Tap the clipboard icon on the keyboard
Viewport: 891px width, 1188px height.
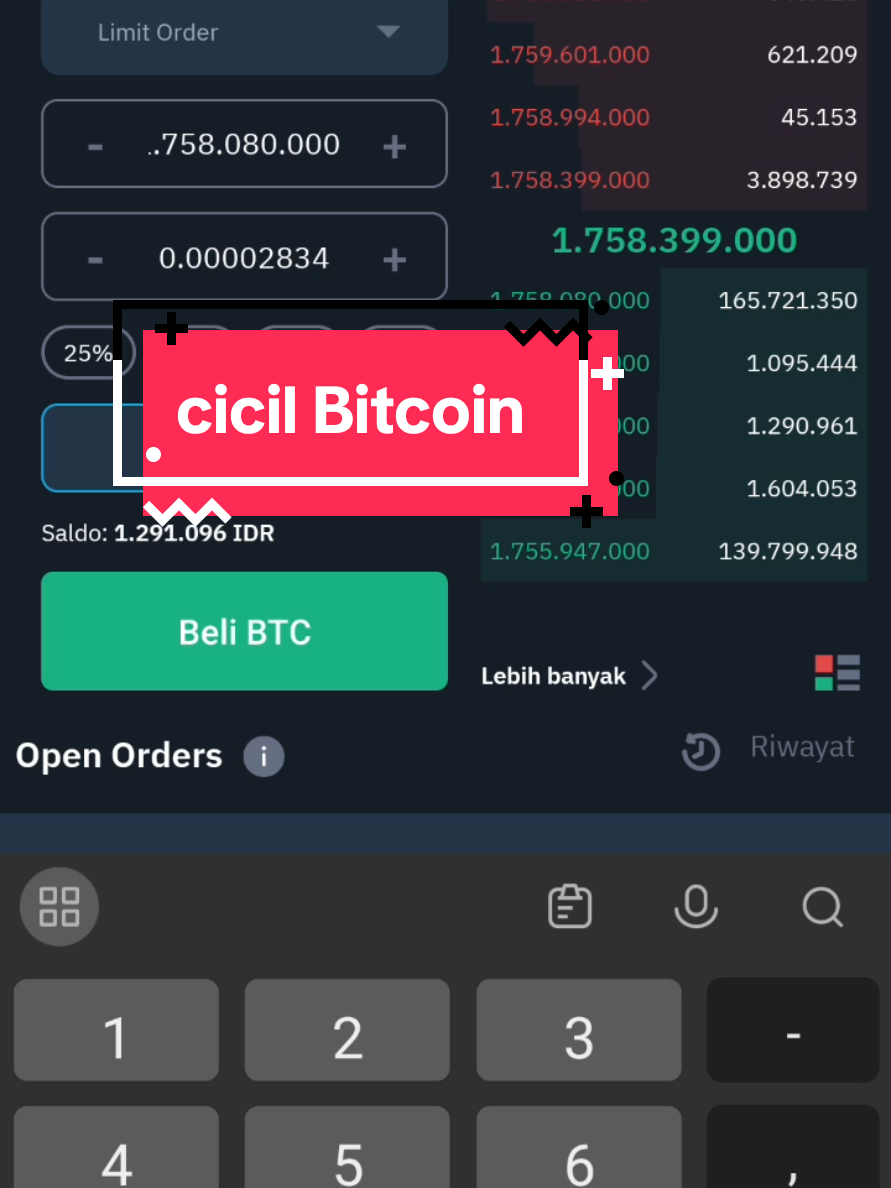[x=569, y=906]
